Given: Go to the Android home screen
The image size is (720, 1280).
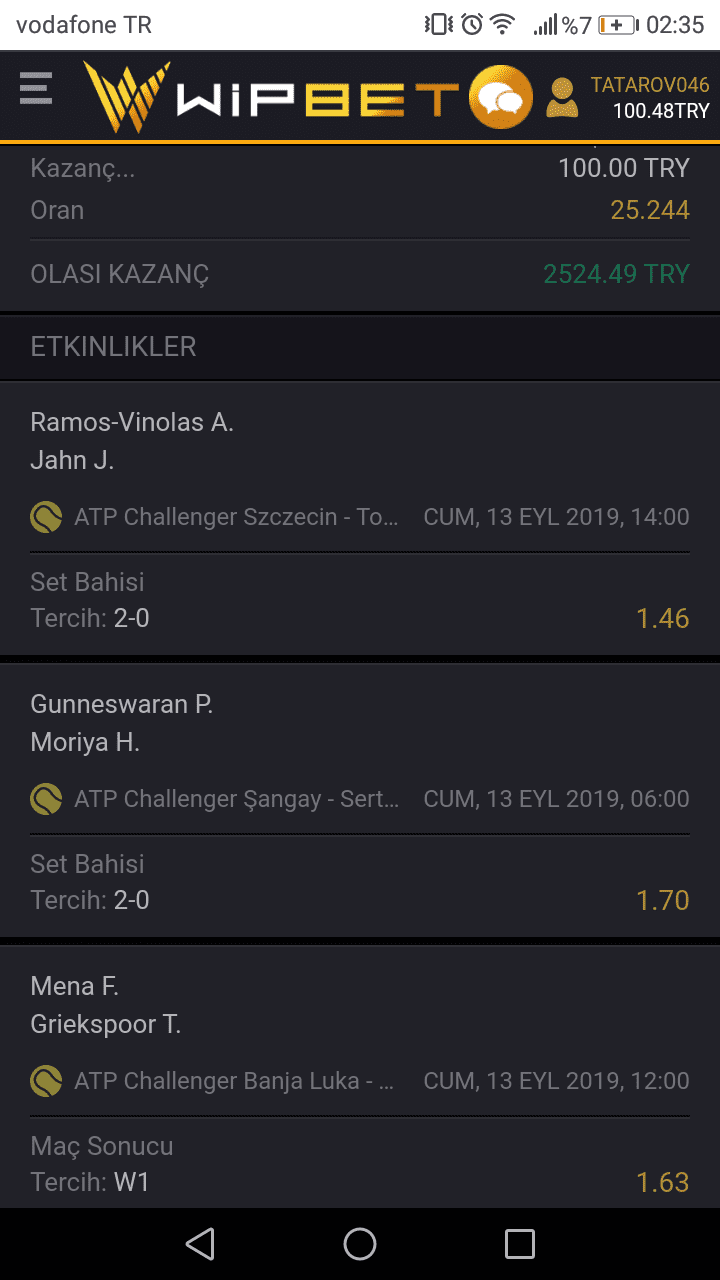Looking at the screenshot, I should (360, 1244).
